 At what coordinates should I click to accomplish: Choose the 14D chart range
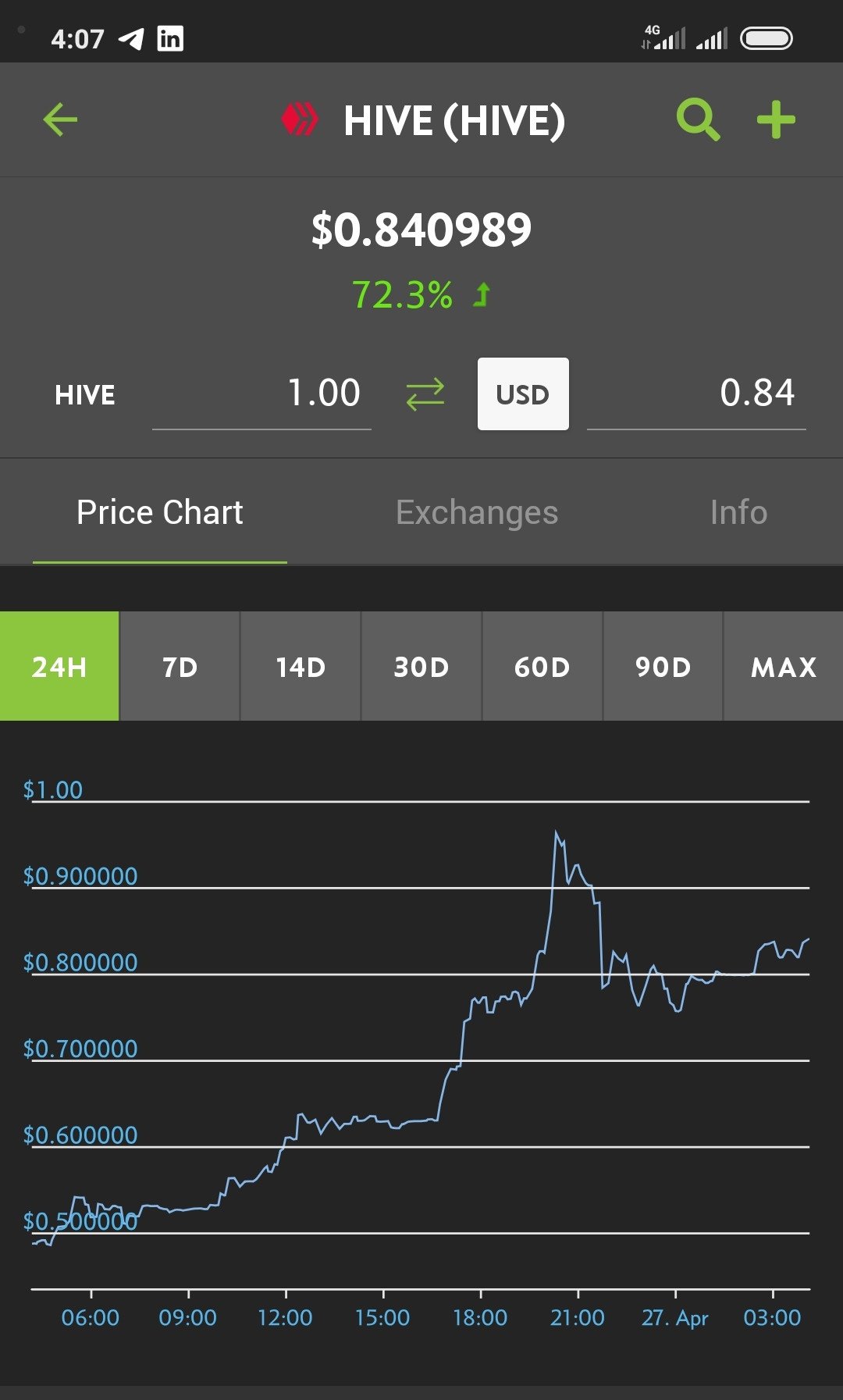pos(301,666)
